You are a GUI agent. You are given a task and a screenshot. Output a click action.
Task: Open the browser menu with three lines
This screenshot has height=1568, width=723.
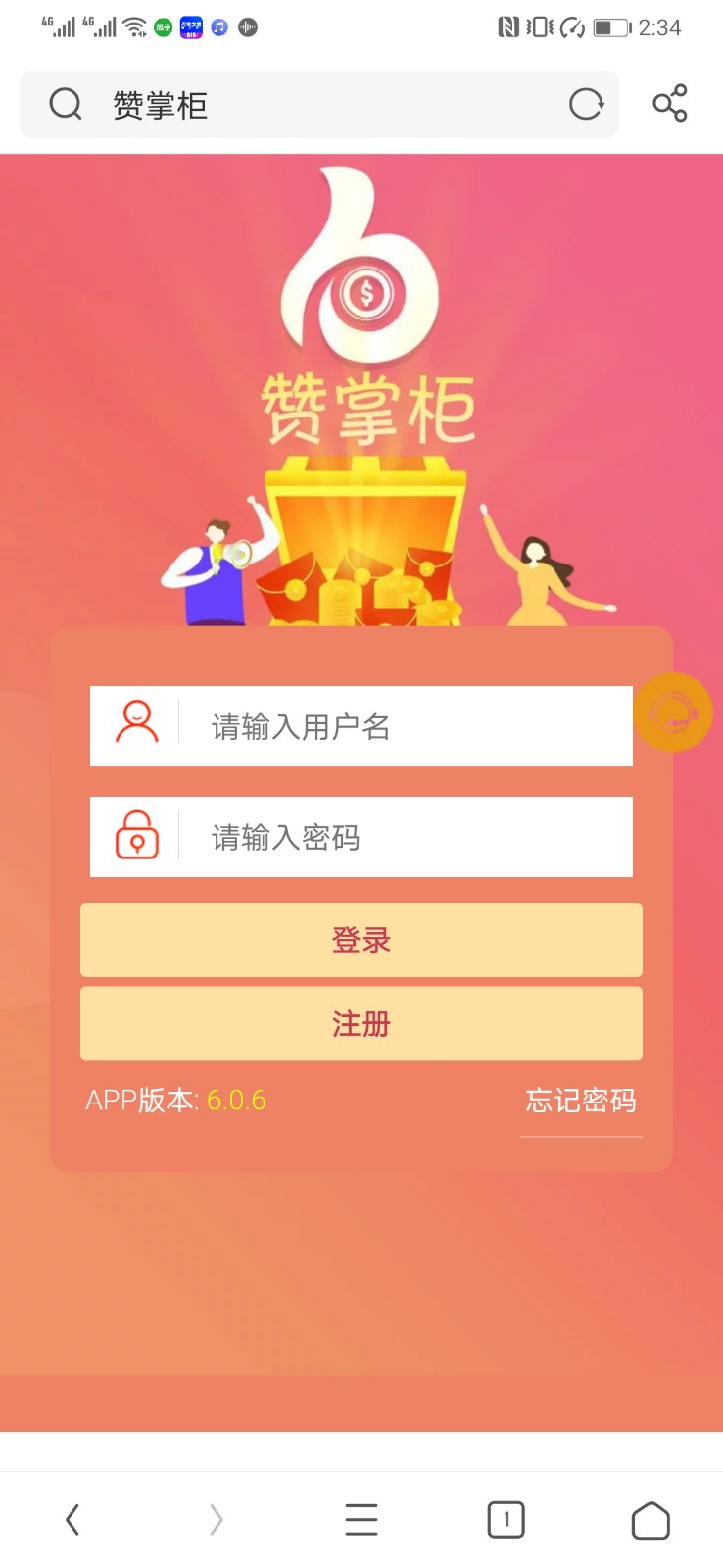(361, 1520)
